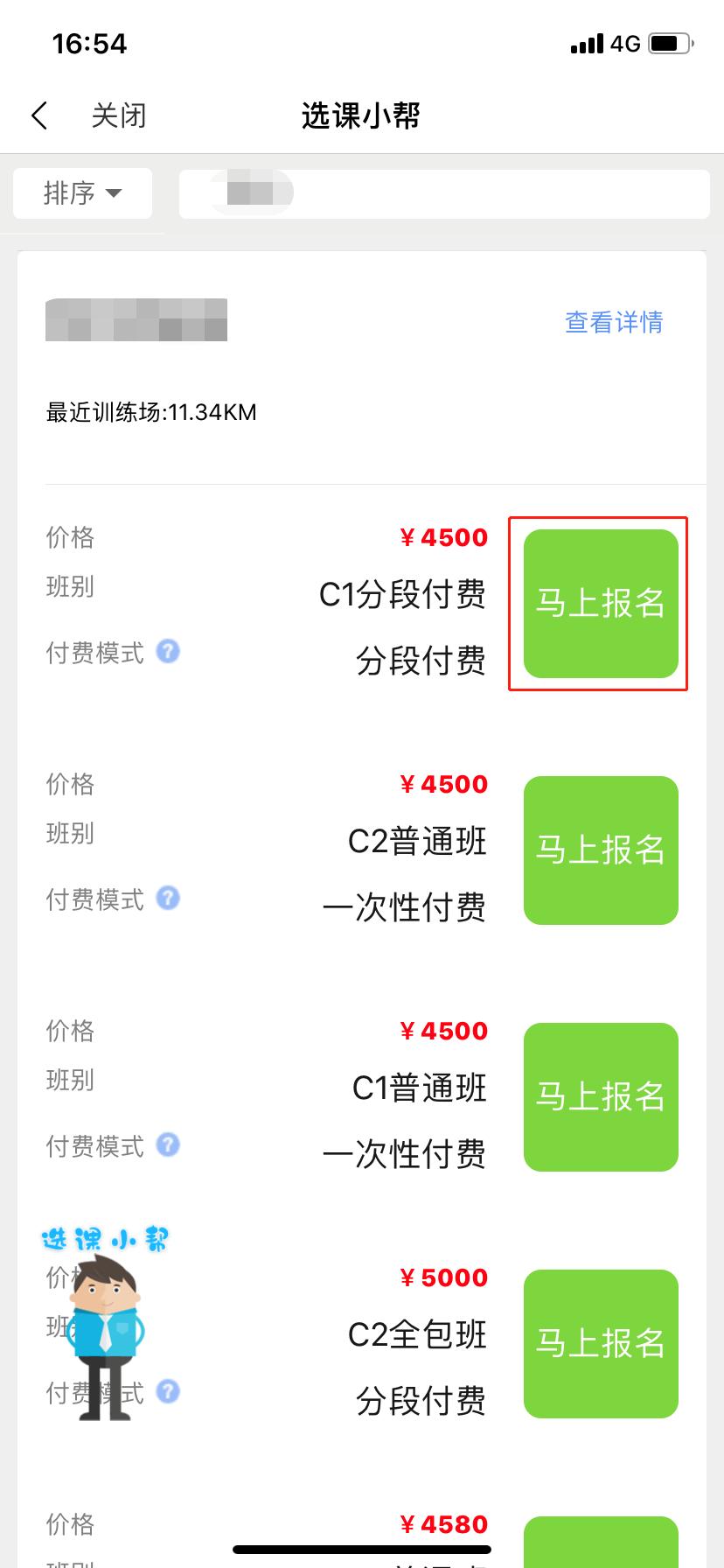Tap the blurred school name area
This screenshot has height=1568, width=724.
click(137, 321)
